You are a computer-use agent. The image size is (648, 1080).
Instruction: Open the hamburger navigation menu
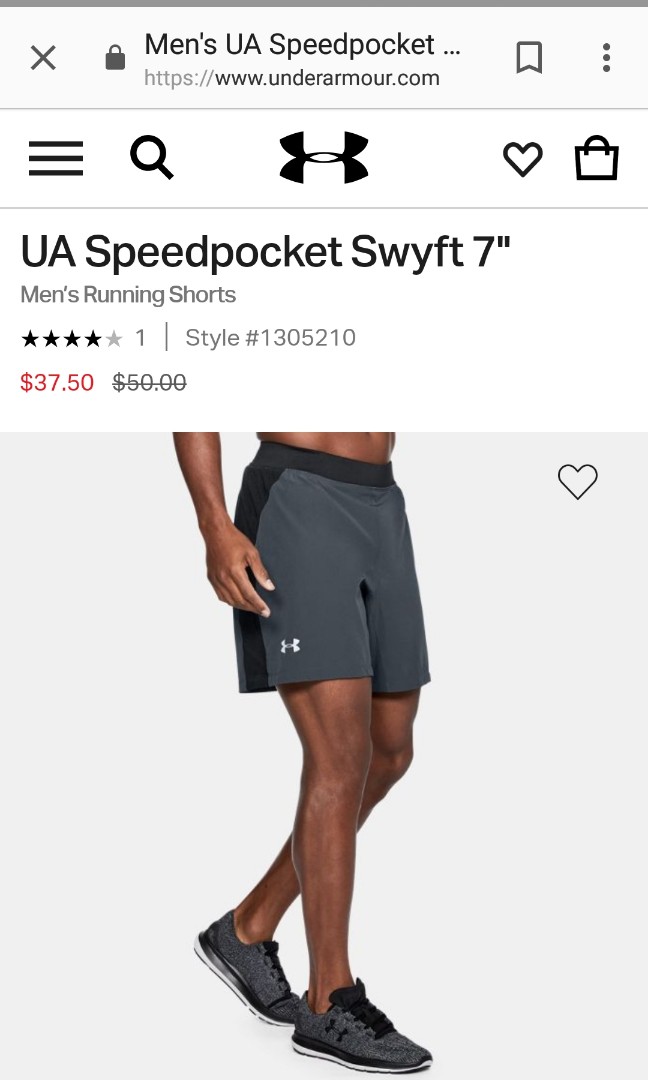[56, 158]
